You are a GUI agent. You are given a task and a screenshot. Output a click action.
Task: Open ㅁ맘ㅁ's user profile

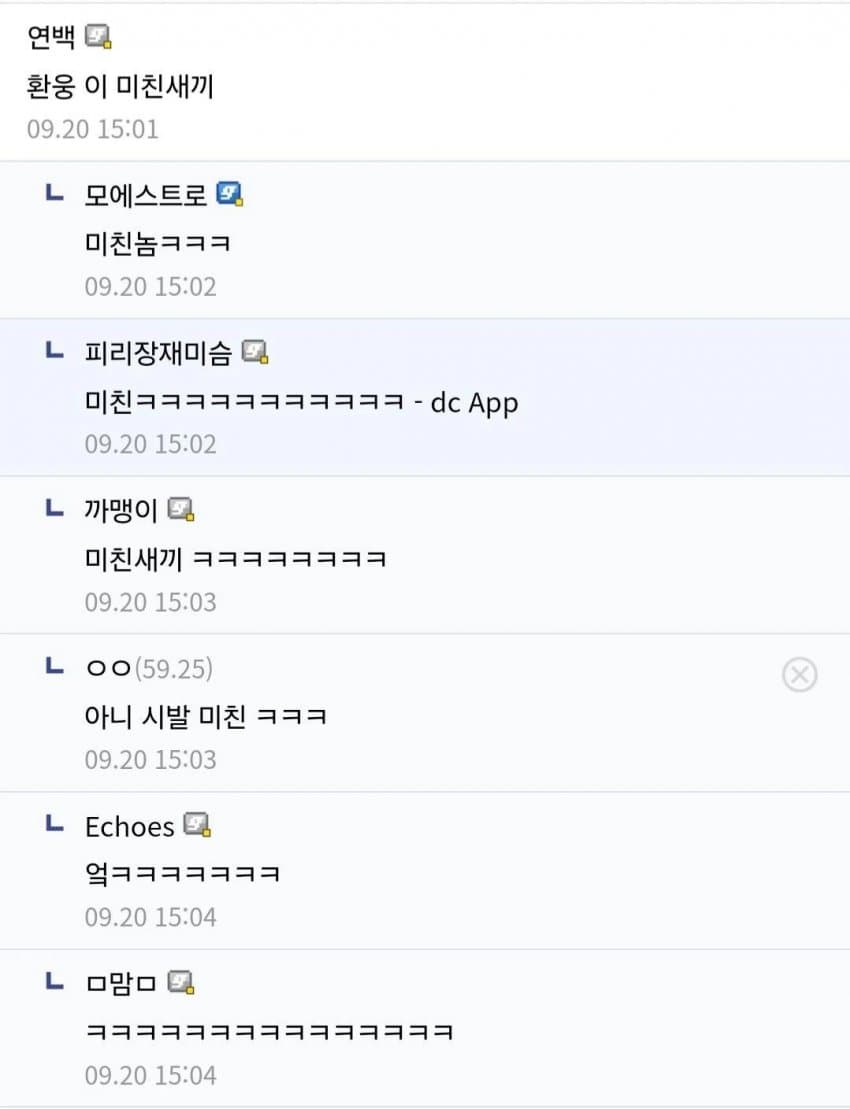(x=121, y=983)
